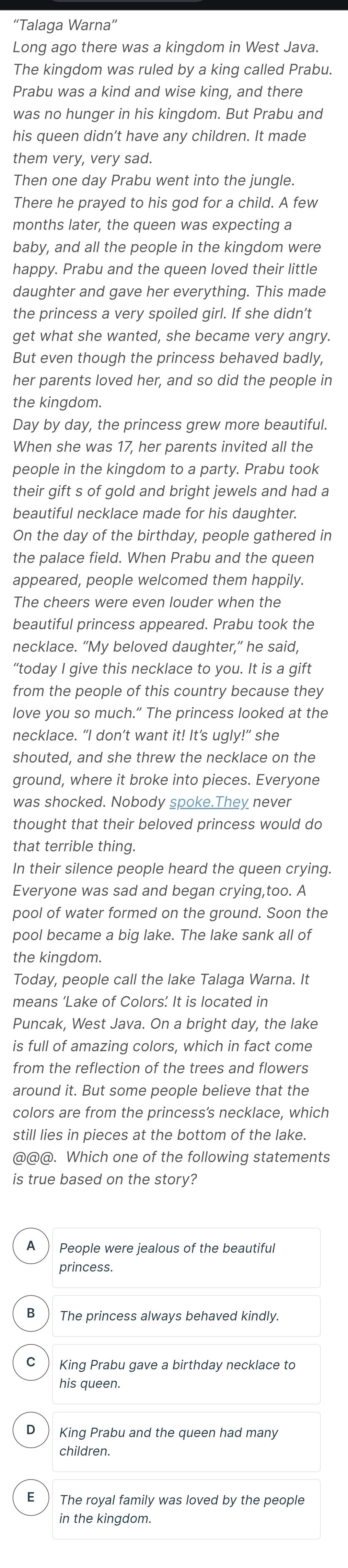348x1568 pixels.
Task: Open the underlined spoke.They link
Action: tap(209, 802)
